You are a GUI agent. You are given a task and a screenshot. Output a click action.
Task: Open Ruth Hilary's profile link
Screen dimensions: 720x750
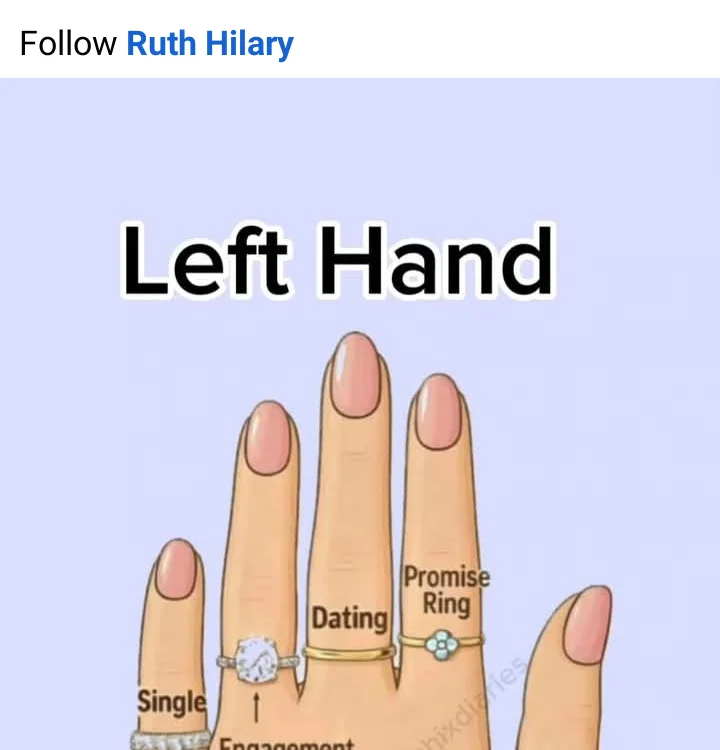tap(209, 44)
